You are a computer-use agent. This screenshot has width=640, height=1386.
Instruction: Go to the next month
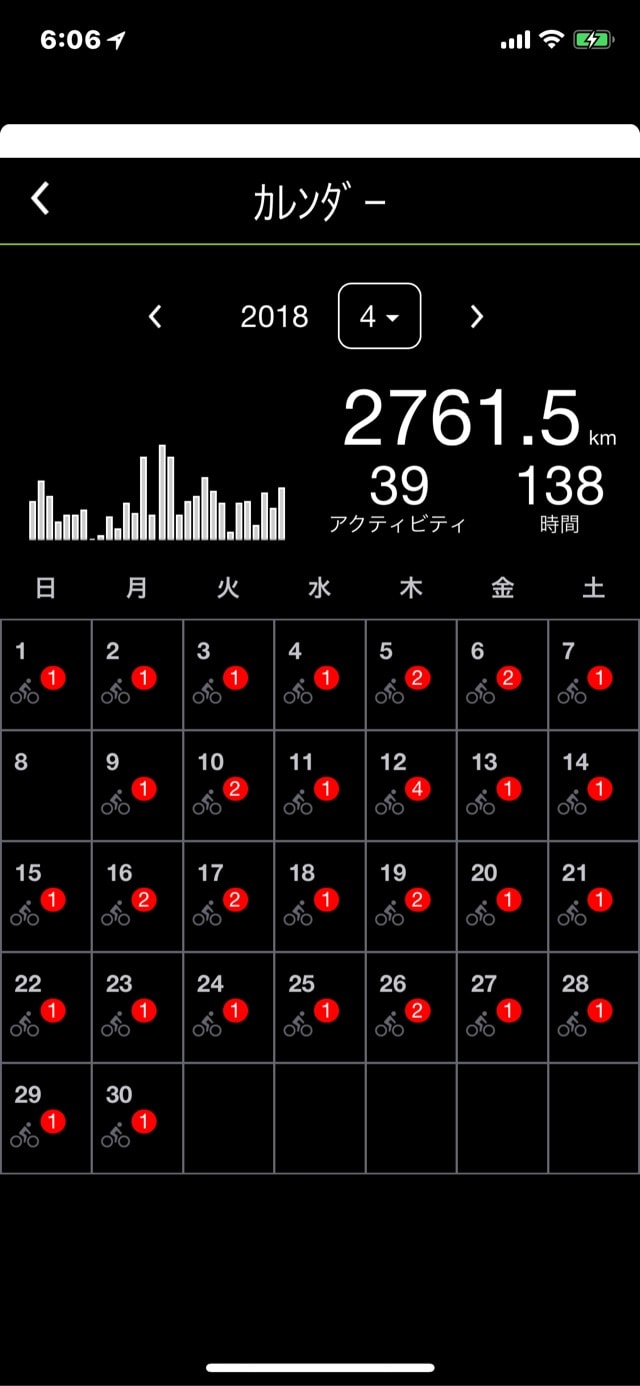click(x=477, y=317)
